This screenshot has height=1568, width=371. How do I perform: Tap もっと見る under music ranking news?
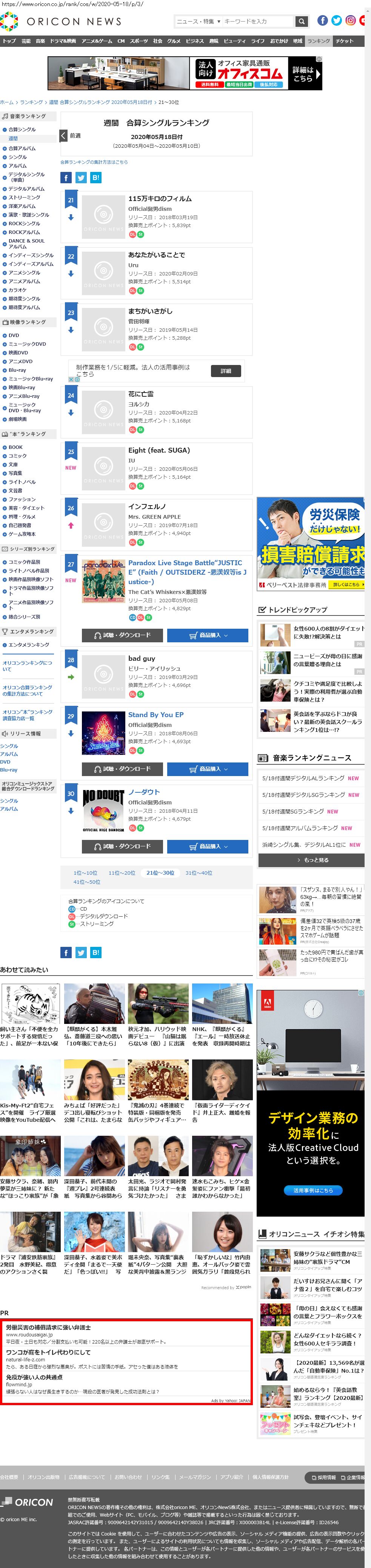pos(311,860)
